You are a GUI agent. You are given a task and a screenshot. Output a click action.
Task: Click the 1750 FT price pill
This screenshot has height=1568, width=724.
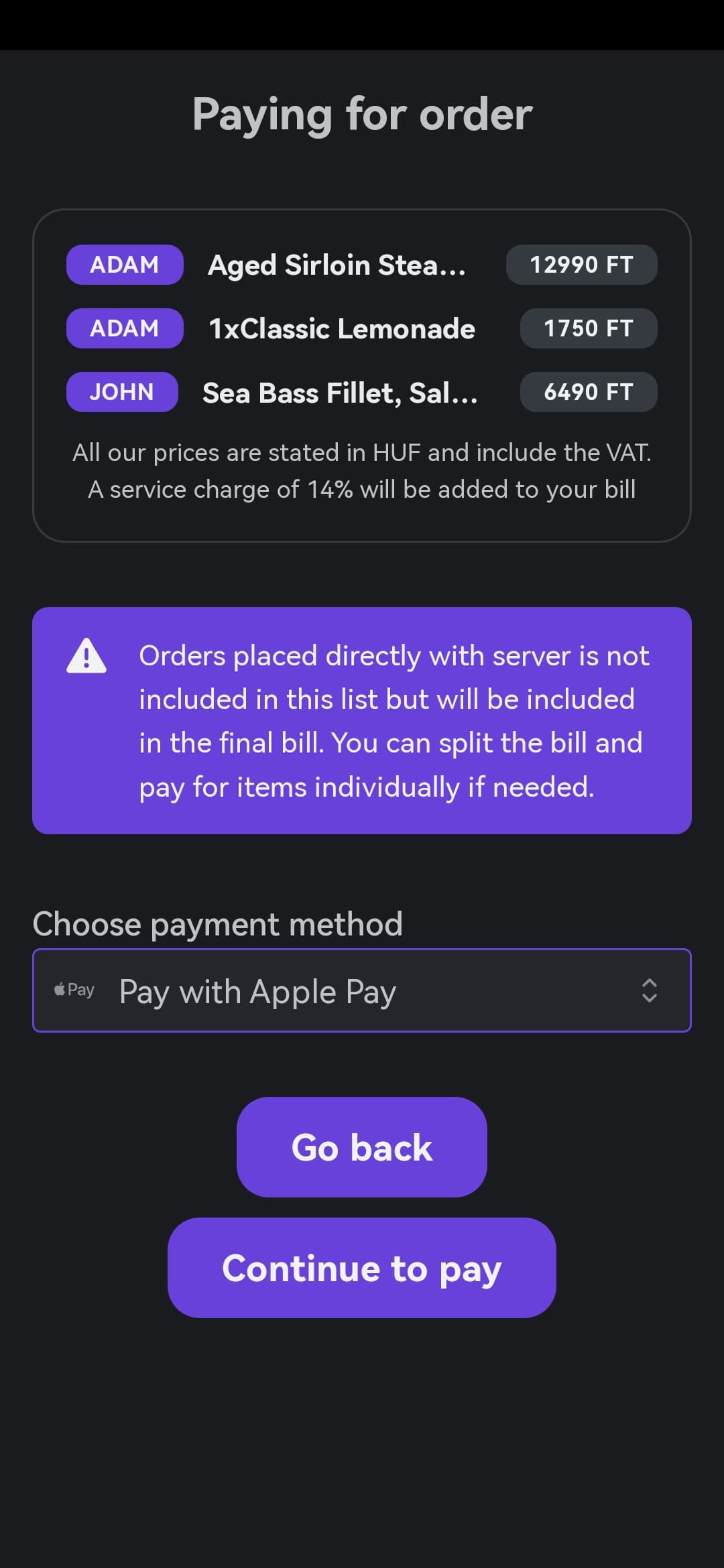(x=587, y=328)
